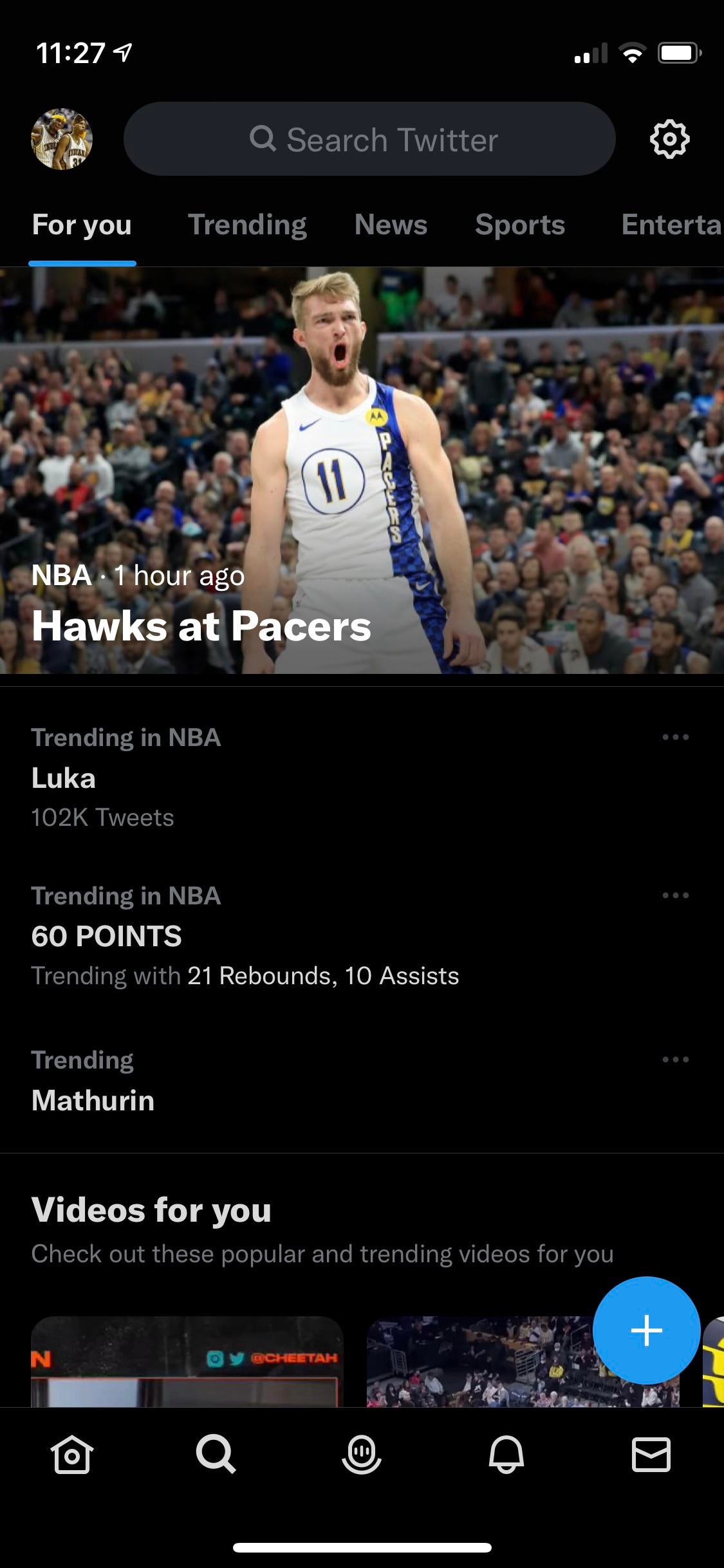Switch to the Trending tab
This screenshot has height=1568, width=724.
click(247, 225)
